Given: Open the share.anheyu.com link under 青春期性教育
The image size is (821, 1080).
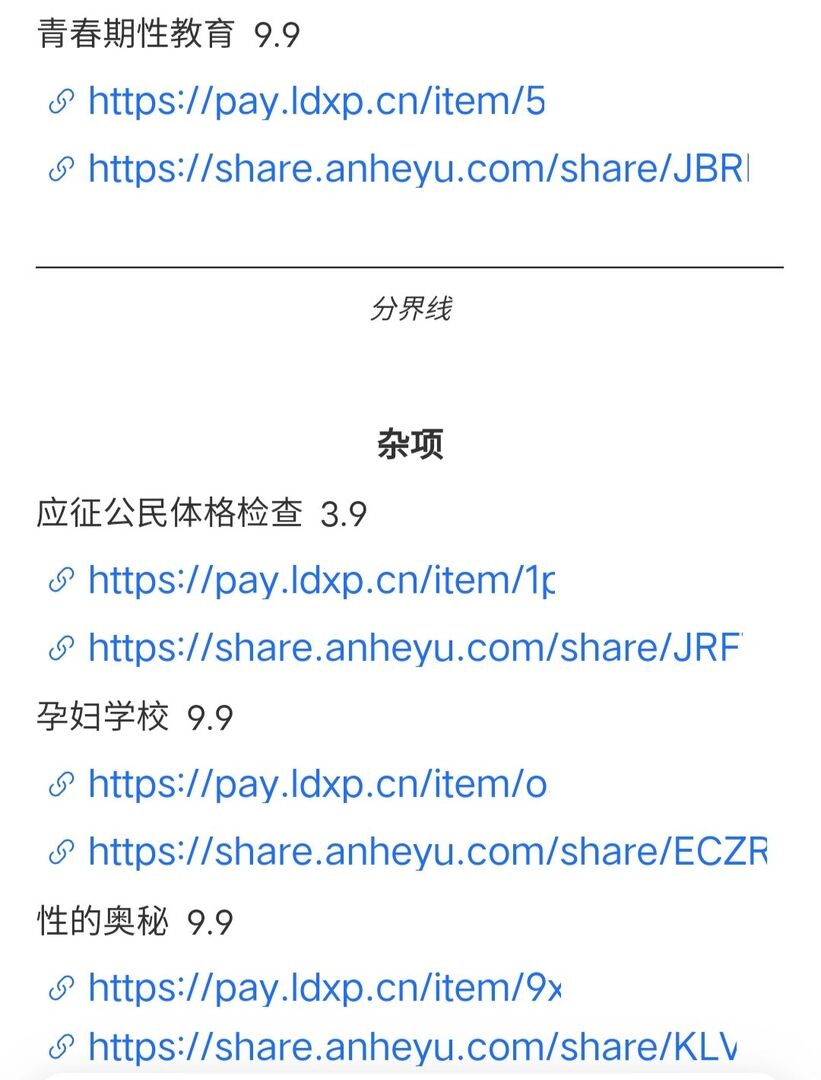Looking at the screenshot, I should coord(418,169).
